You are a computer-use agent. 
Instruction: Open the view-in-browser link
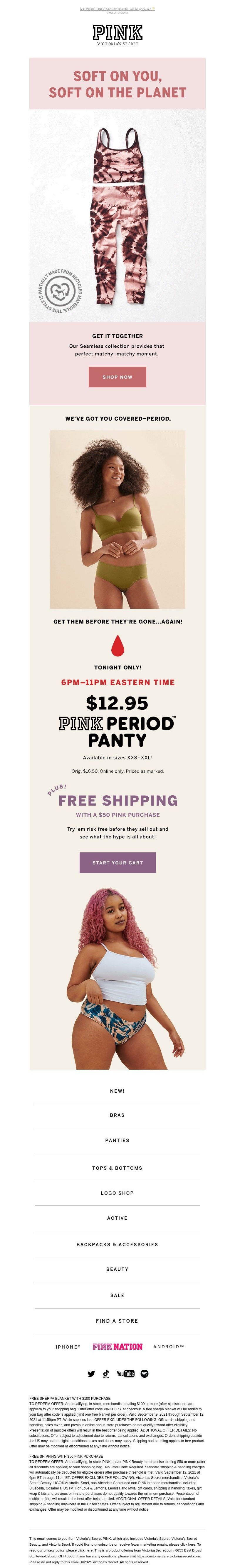click(x=123, y=13)
